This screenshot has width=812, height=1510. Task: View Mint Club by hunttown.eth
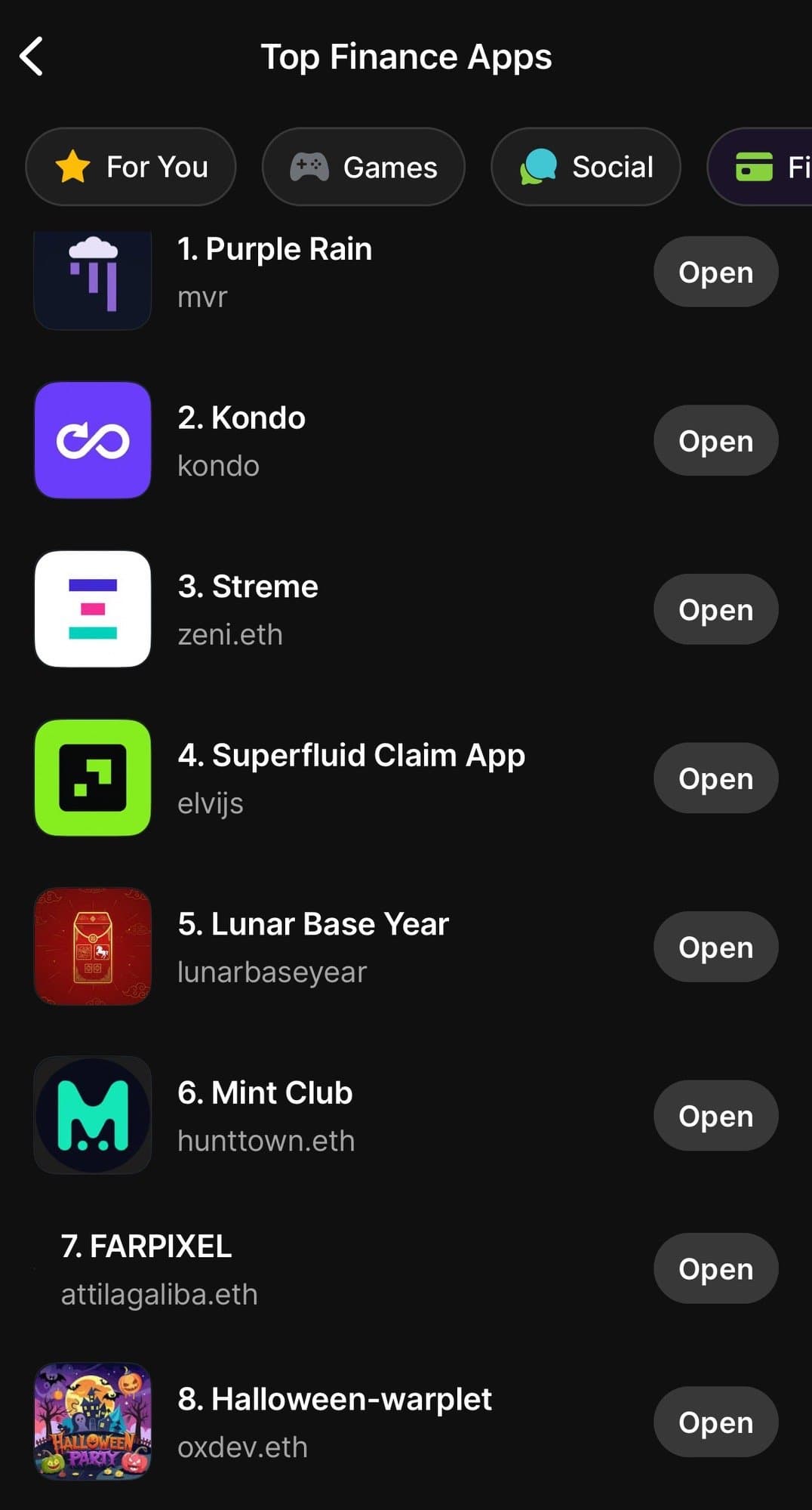(x=266, y=1116)
